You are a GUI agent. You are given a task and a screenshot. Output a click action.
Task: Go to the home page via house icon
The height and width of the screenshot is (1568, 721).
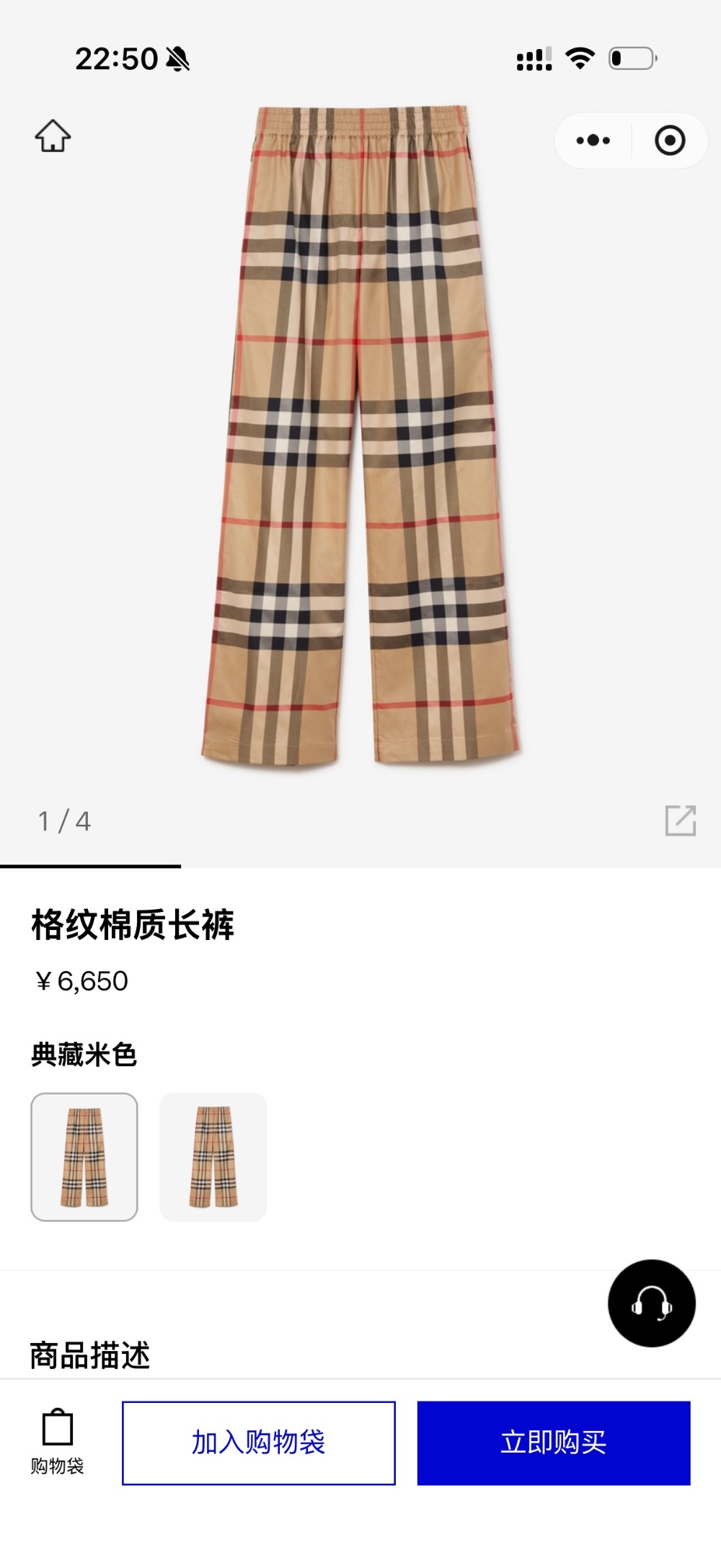click(53, 136)
